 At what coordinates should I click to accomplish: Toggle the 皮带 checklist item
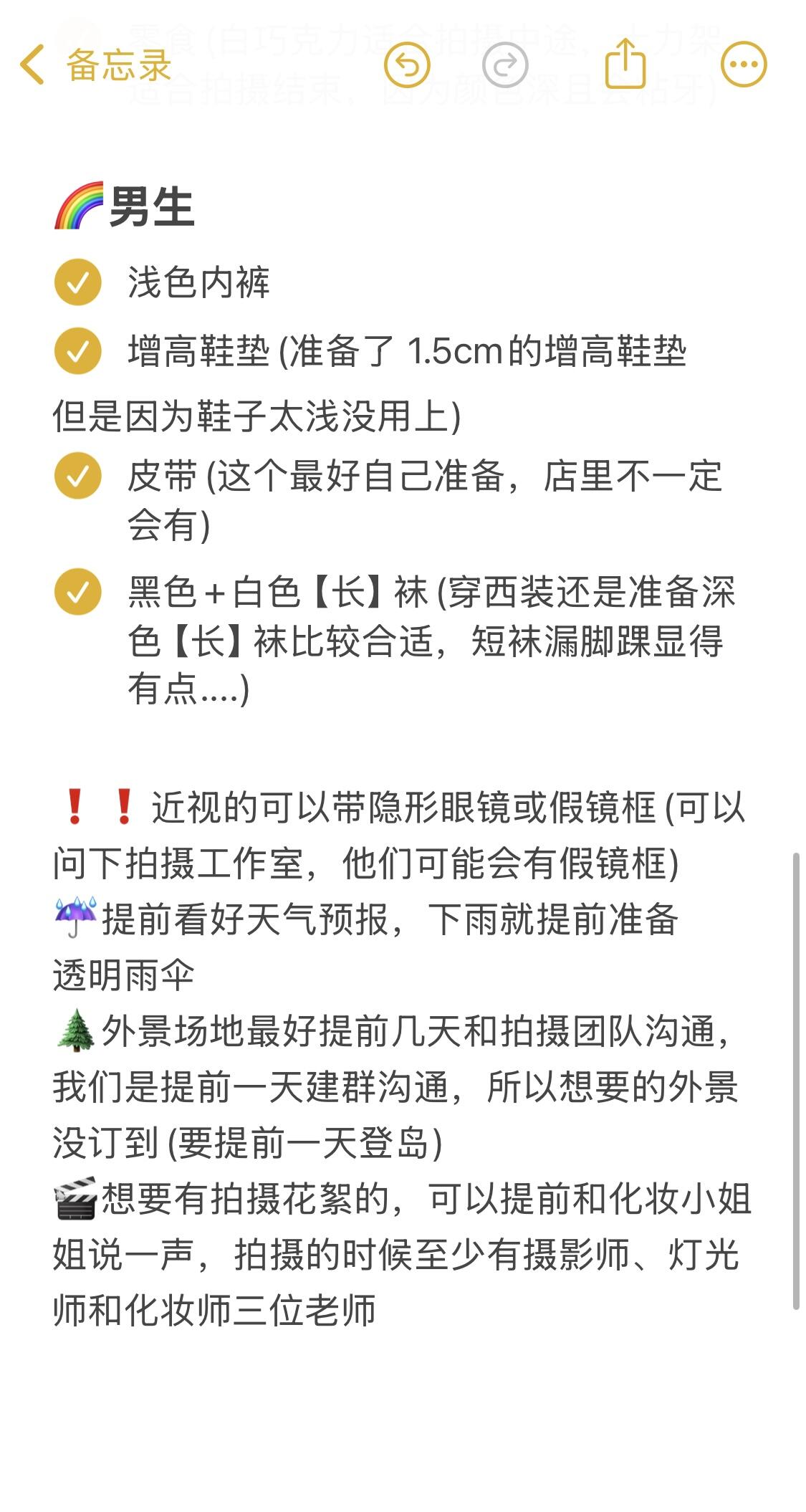pos(77,476)
